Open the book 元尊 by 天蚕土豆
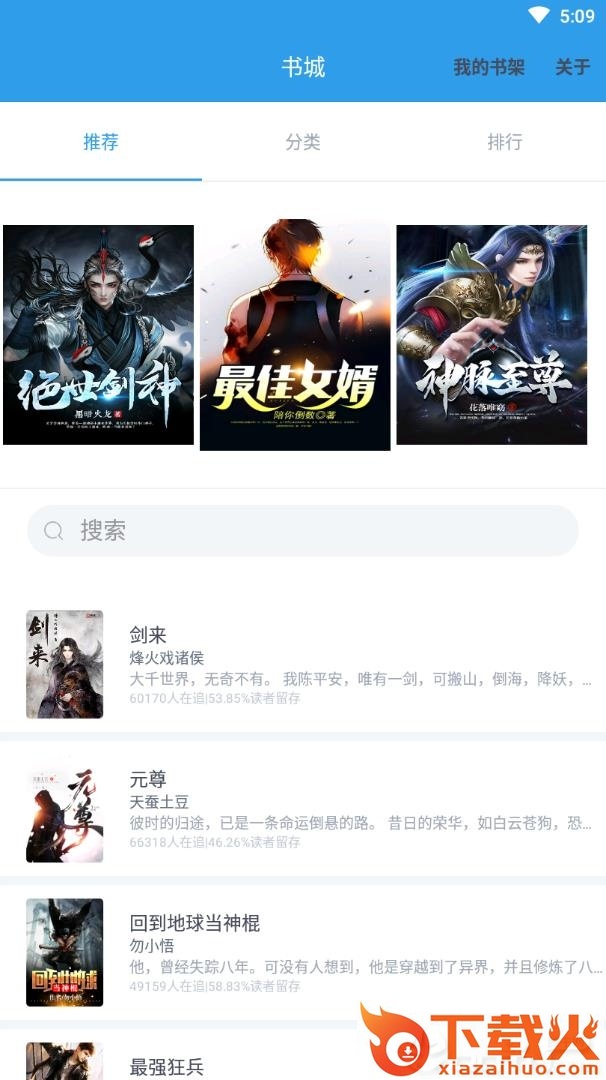 pos(303,809)
